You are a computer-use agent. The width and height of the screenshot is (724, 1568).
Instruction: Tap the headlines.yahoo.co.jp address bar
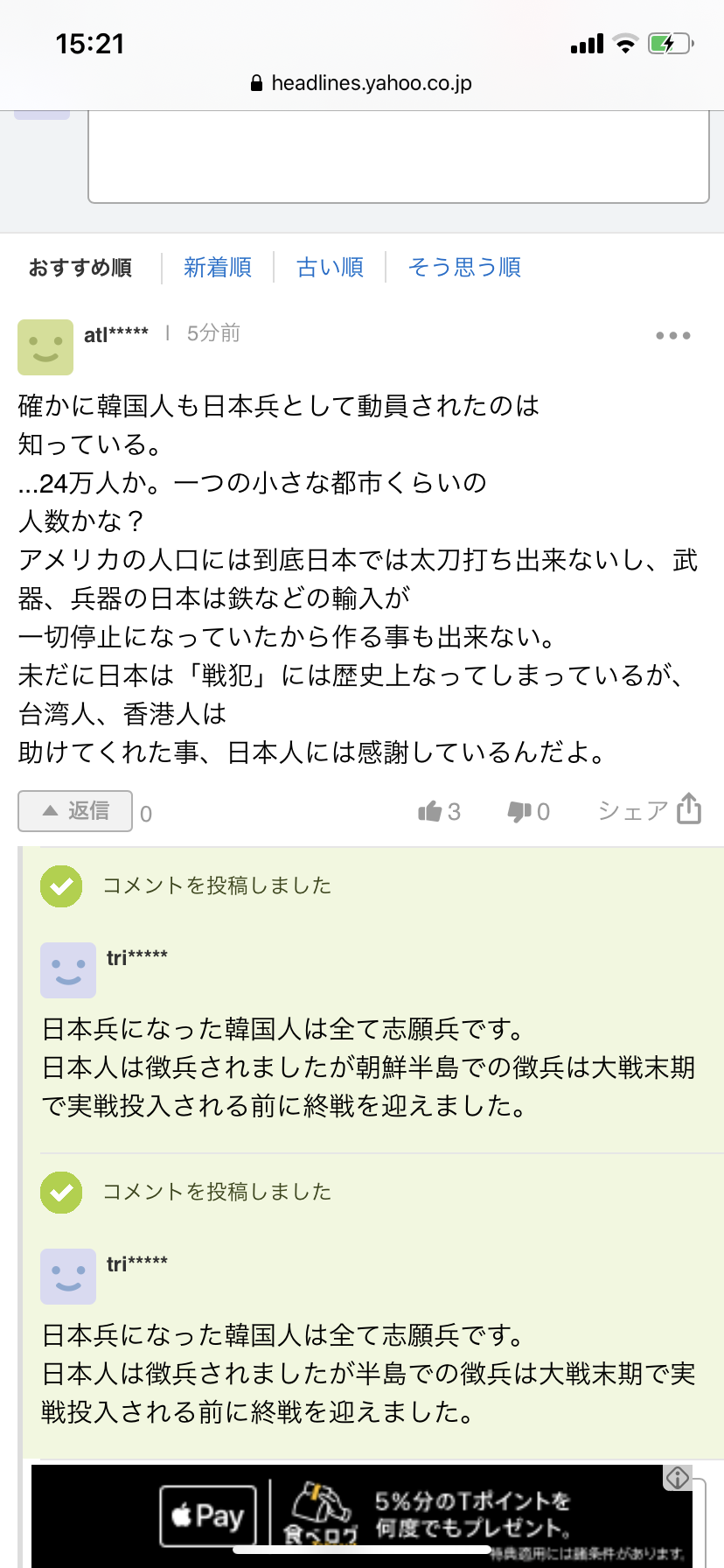click(362, 83)
